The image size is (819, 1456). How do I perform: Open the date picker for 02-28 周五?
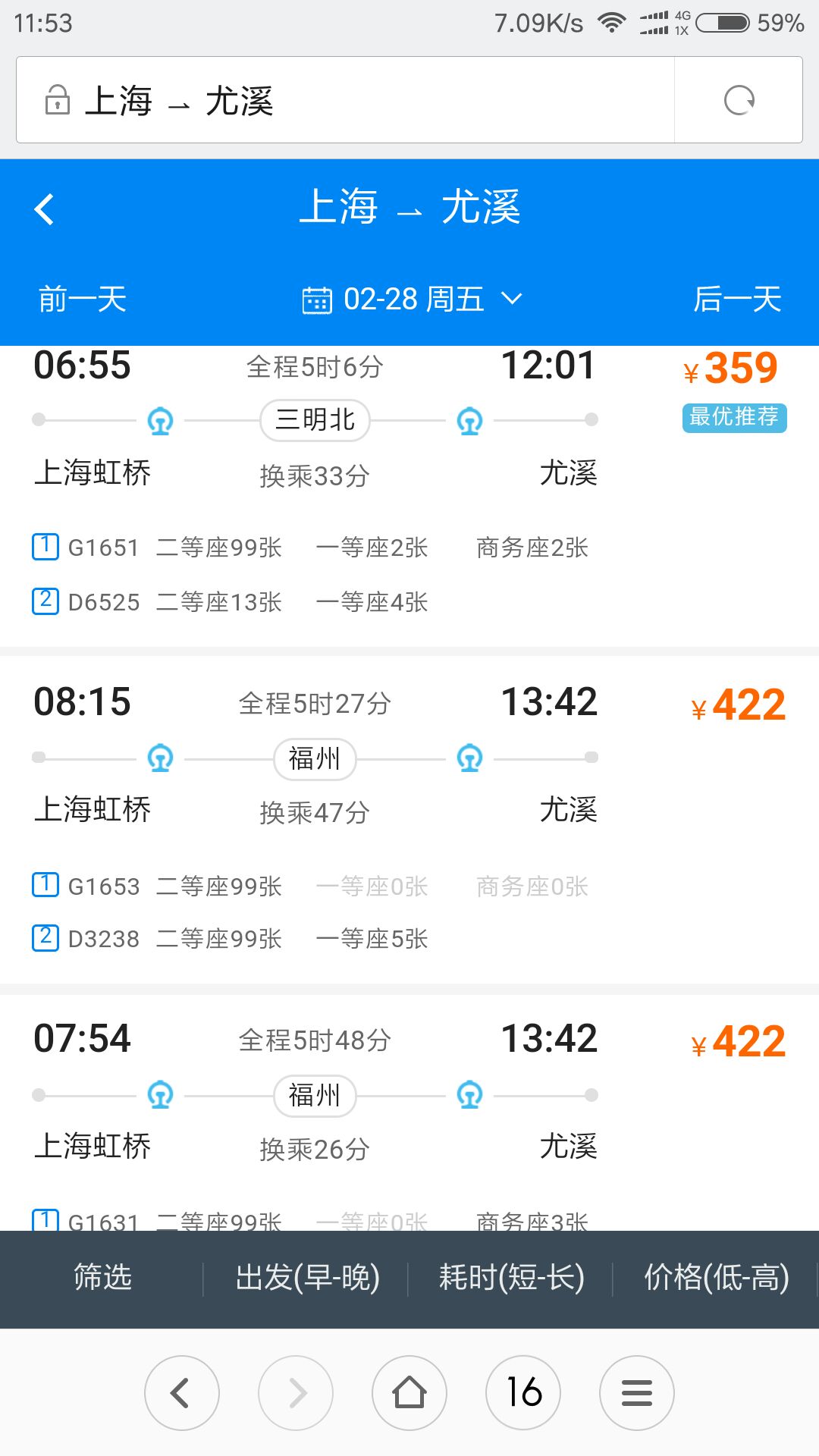point(413,299)
